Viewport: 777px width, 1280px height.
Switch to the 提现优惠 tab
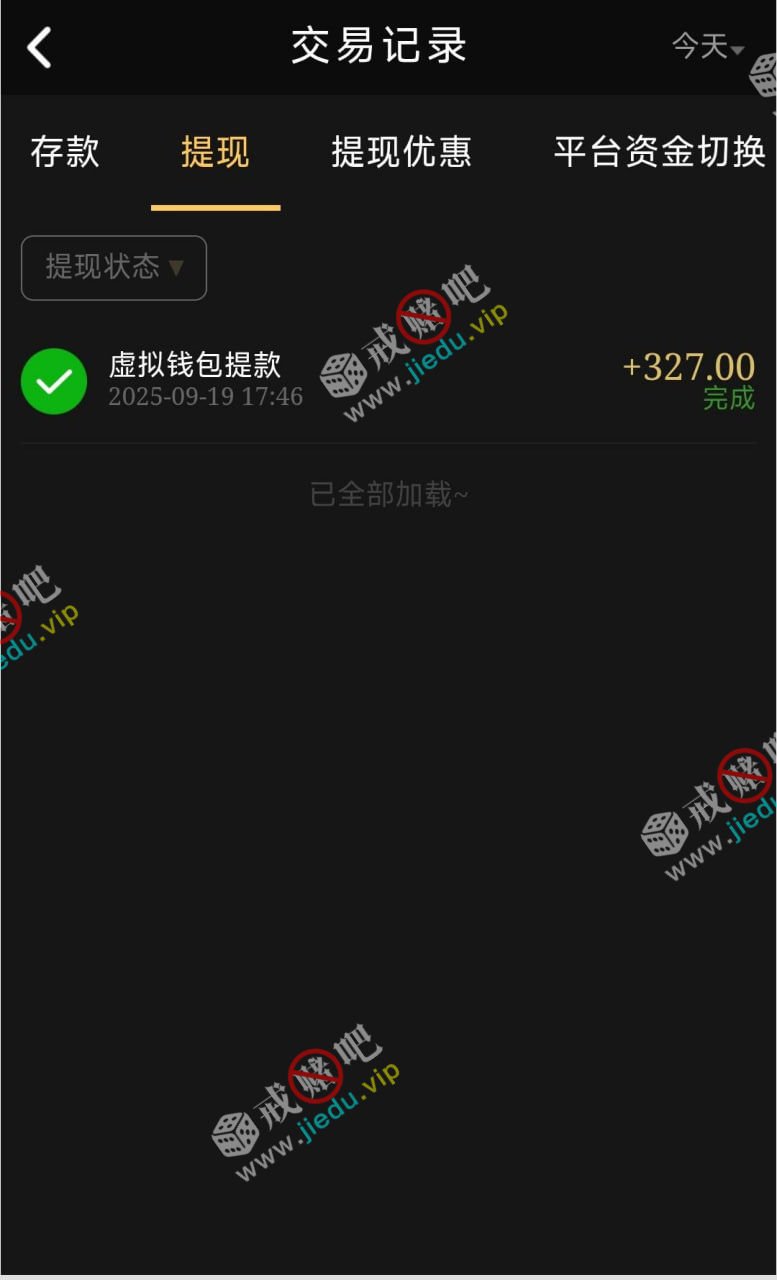point(401,152)
